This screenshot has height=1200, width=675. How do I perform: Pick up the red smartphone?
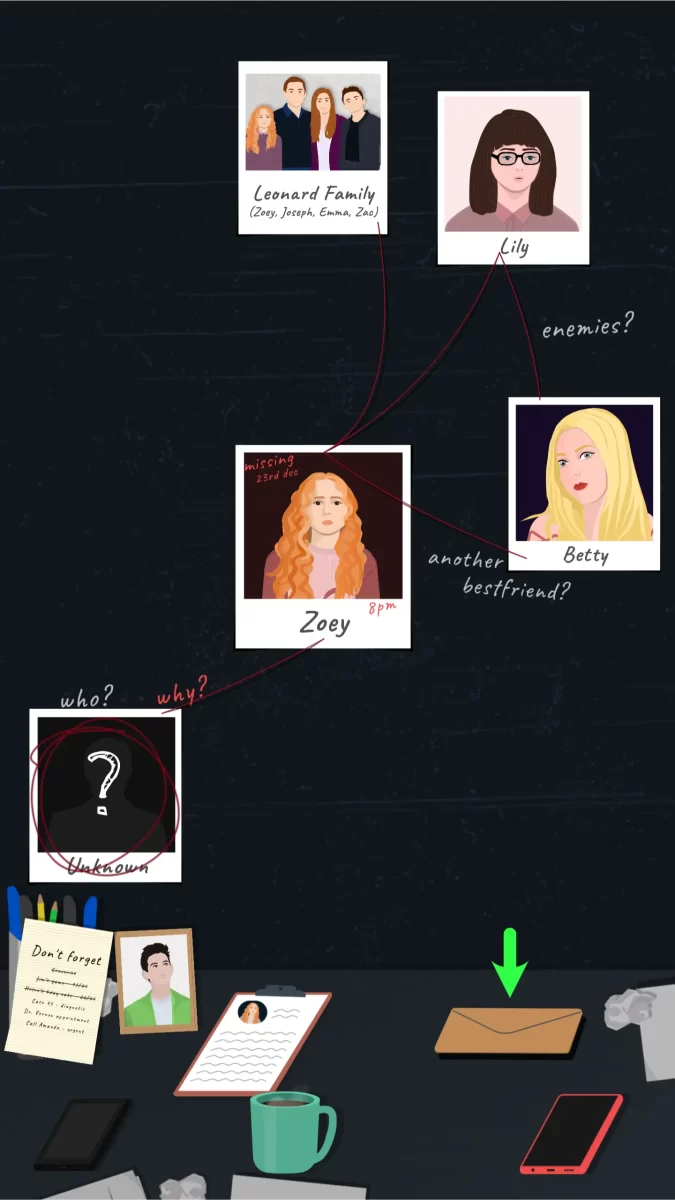(x=572, y=1133)
